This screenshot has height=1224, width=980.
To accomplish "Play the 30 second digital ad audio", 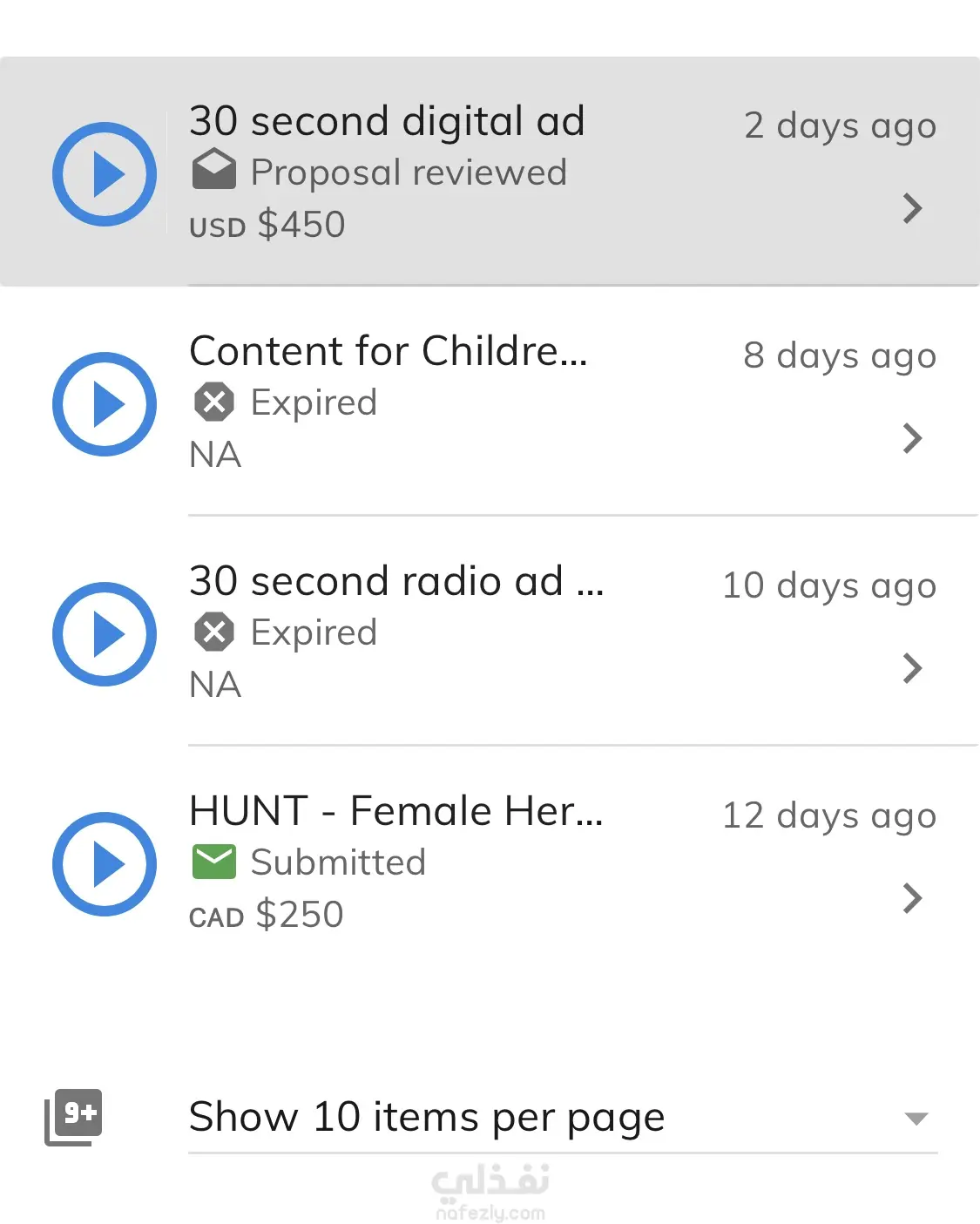I will pyautogui.click(x=105, y=174).
